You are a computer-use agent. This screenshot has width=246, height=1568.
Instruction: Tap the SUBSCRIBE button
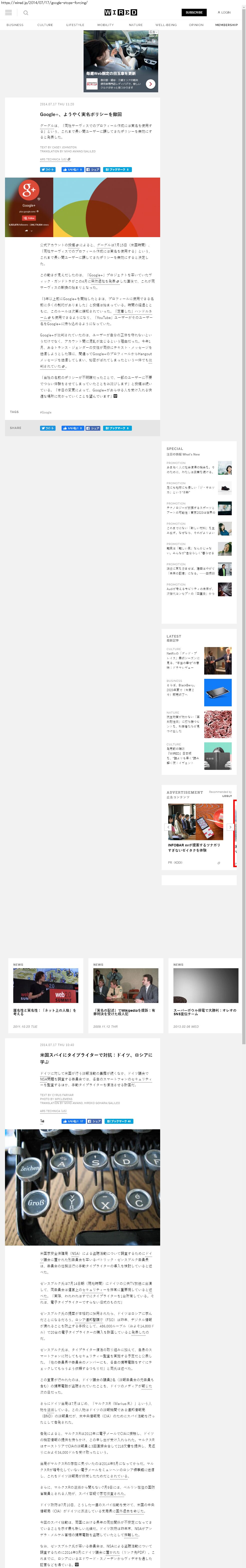194,12
